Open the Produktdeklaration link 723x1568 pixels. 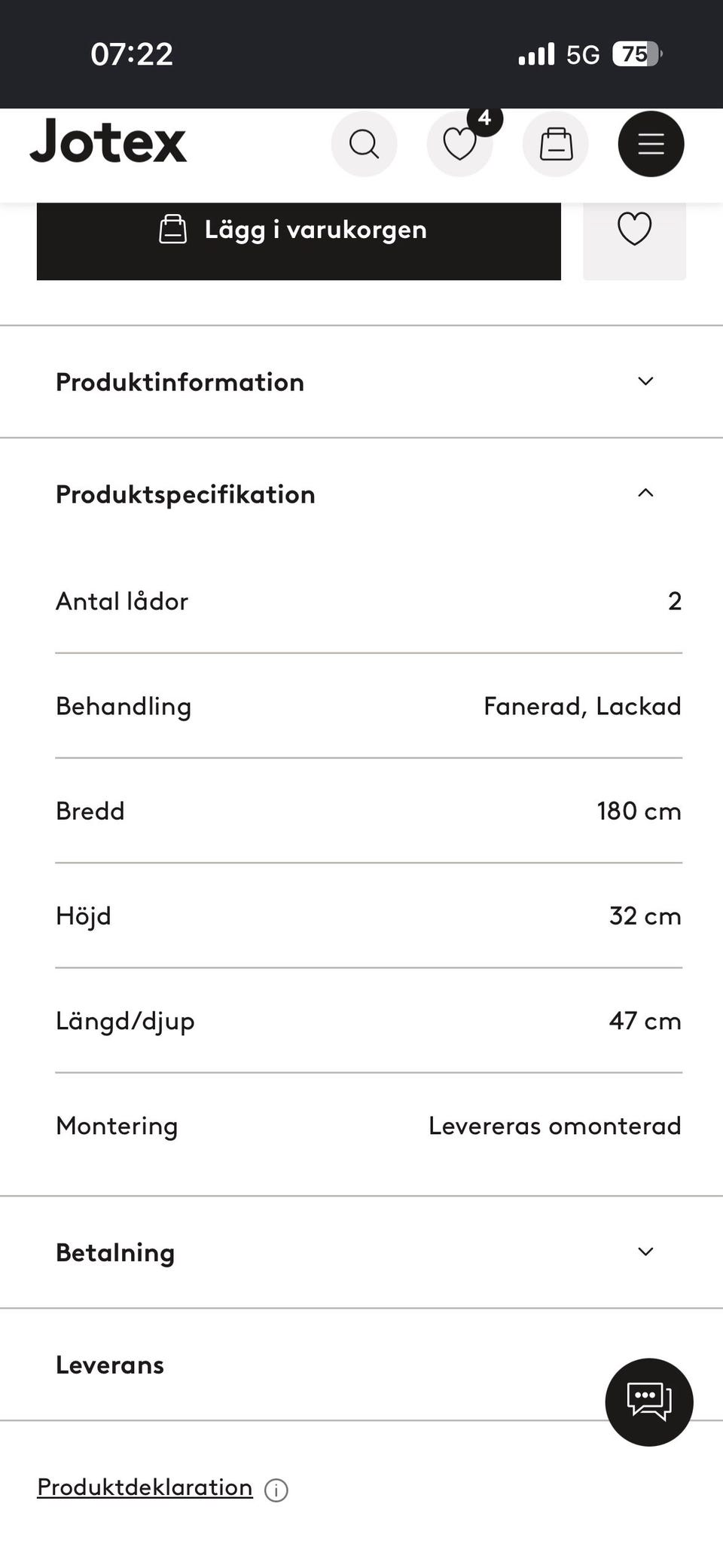[x=145, y=1487]
